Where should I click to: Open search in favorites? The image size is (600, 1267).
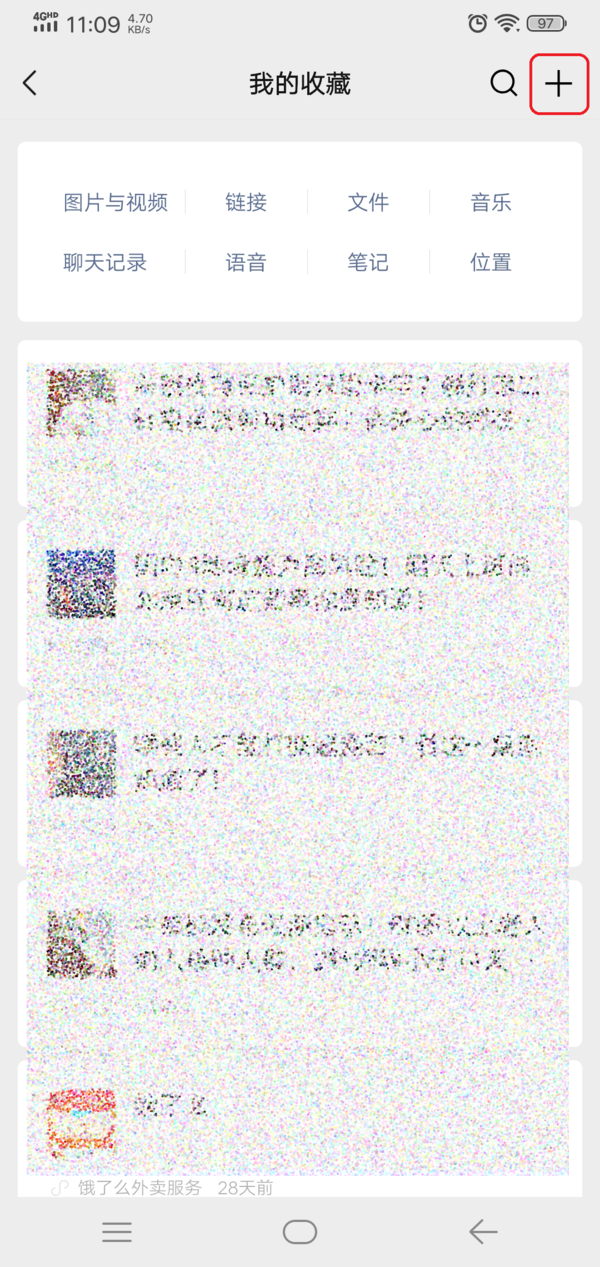[503, 83]
